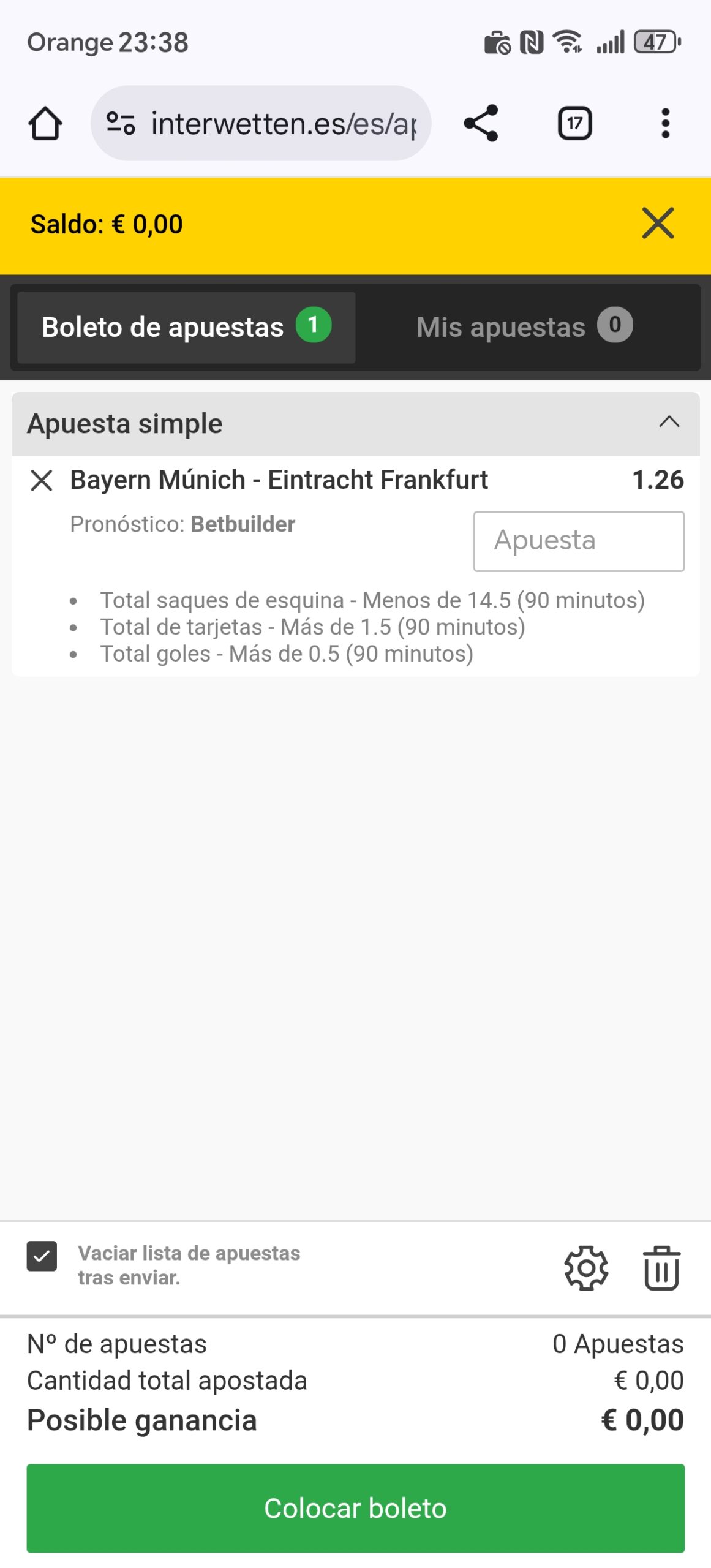Remove the Bayern Múnich - Eintracht Frankfurt bet
Screen dimensions: 711x1568
[x=42, y=481]
